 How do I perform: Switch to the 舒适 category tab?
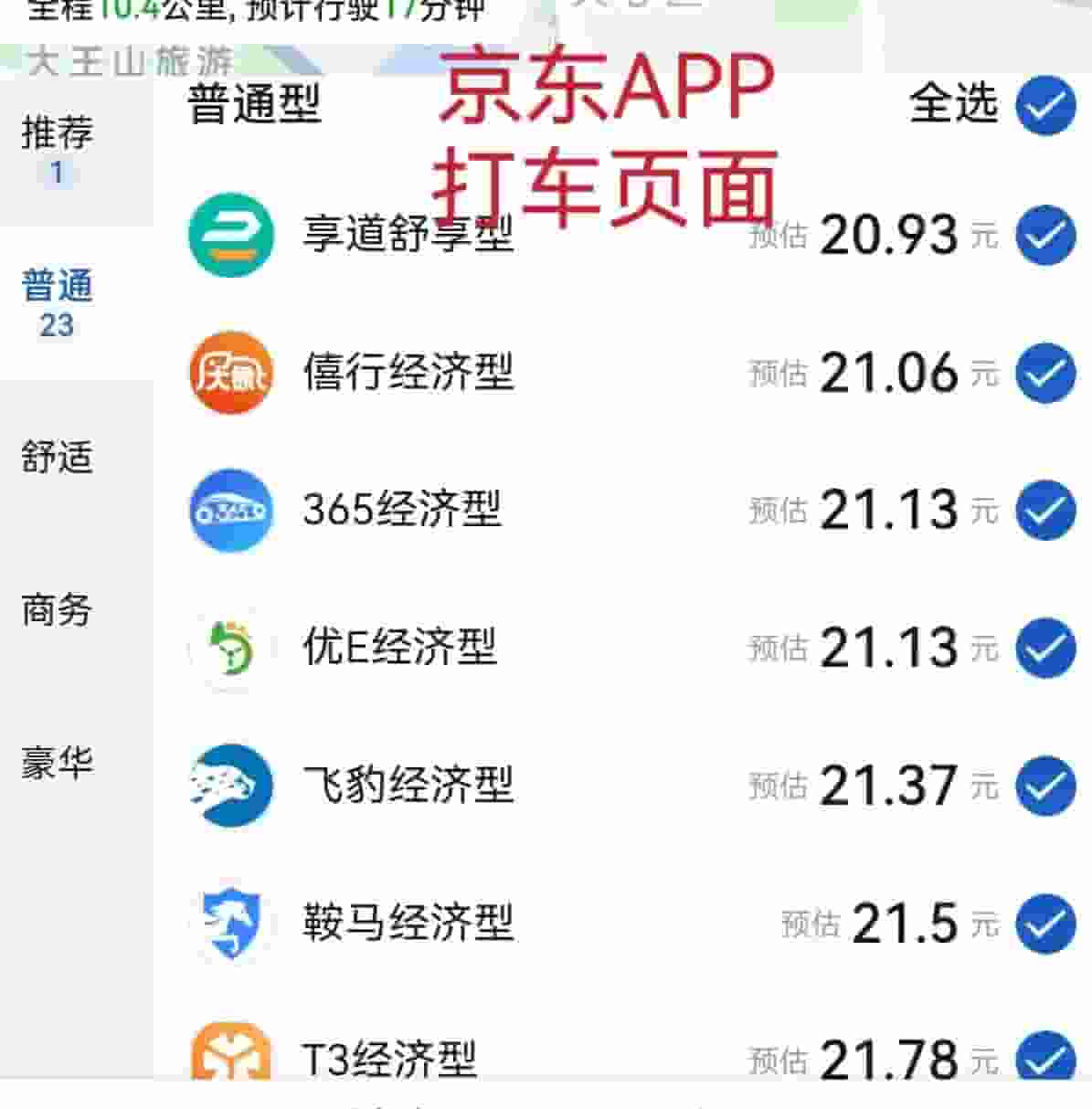tap(58, 456)
